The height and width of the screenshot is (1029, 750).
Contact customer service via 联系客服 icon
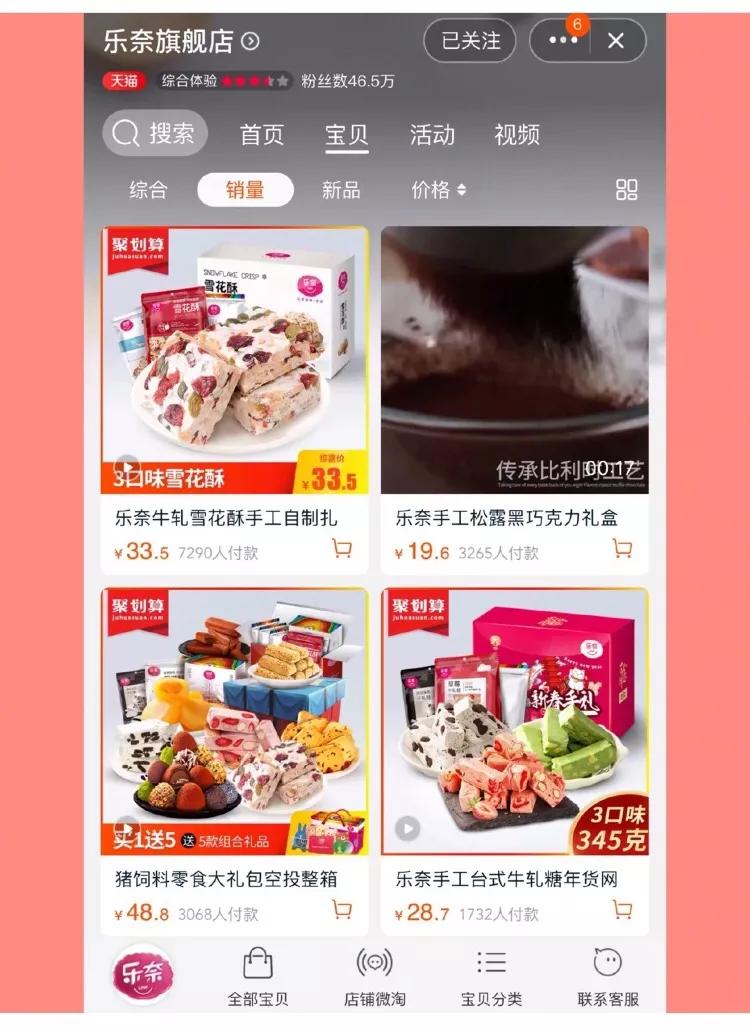pos(606,963)
